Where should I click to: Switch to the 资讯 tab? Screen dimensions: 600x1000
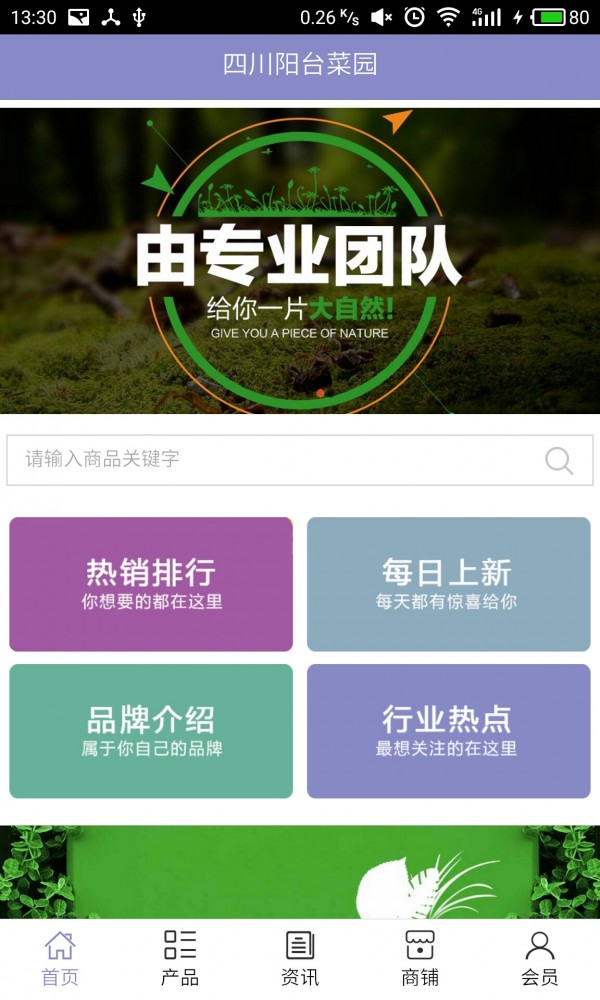pyautogui.click(x=300, y=958)
